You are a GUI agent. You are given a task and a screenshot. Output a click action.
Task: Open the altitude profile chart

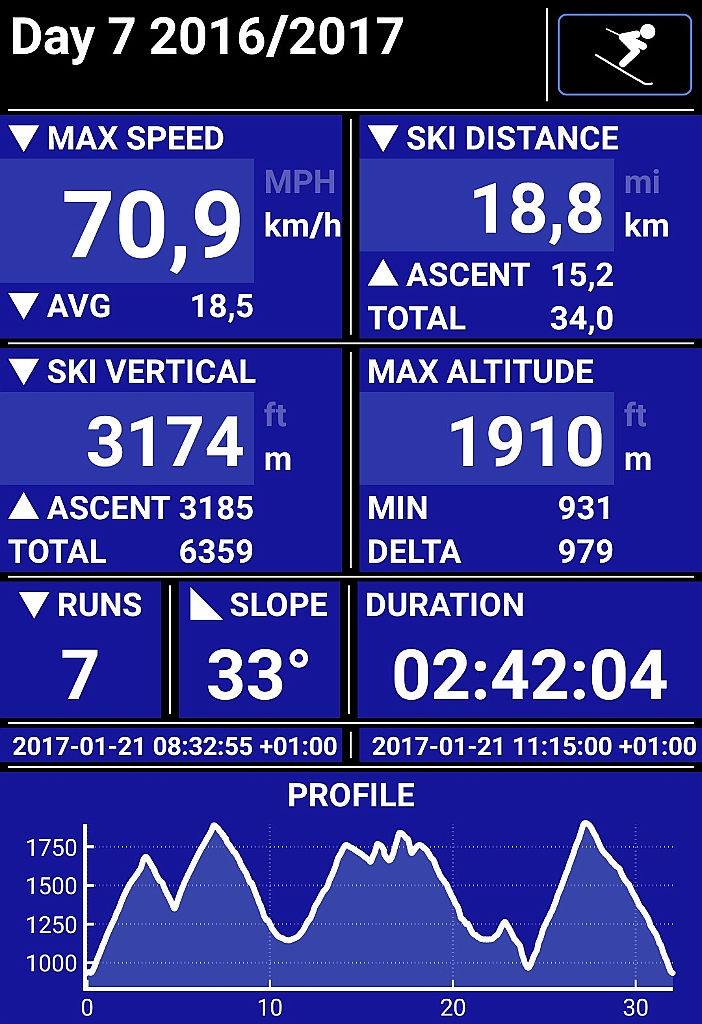(378, 905)
